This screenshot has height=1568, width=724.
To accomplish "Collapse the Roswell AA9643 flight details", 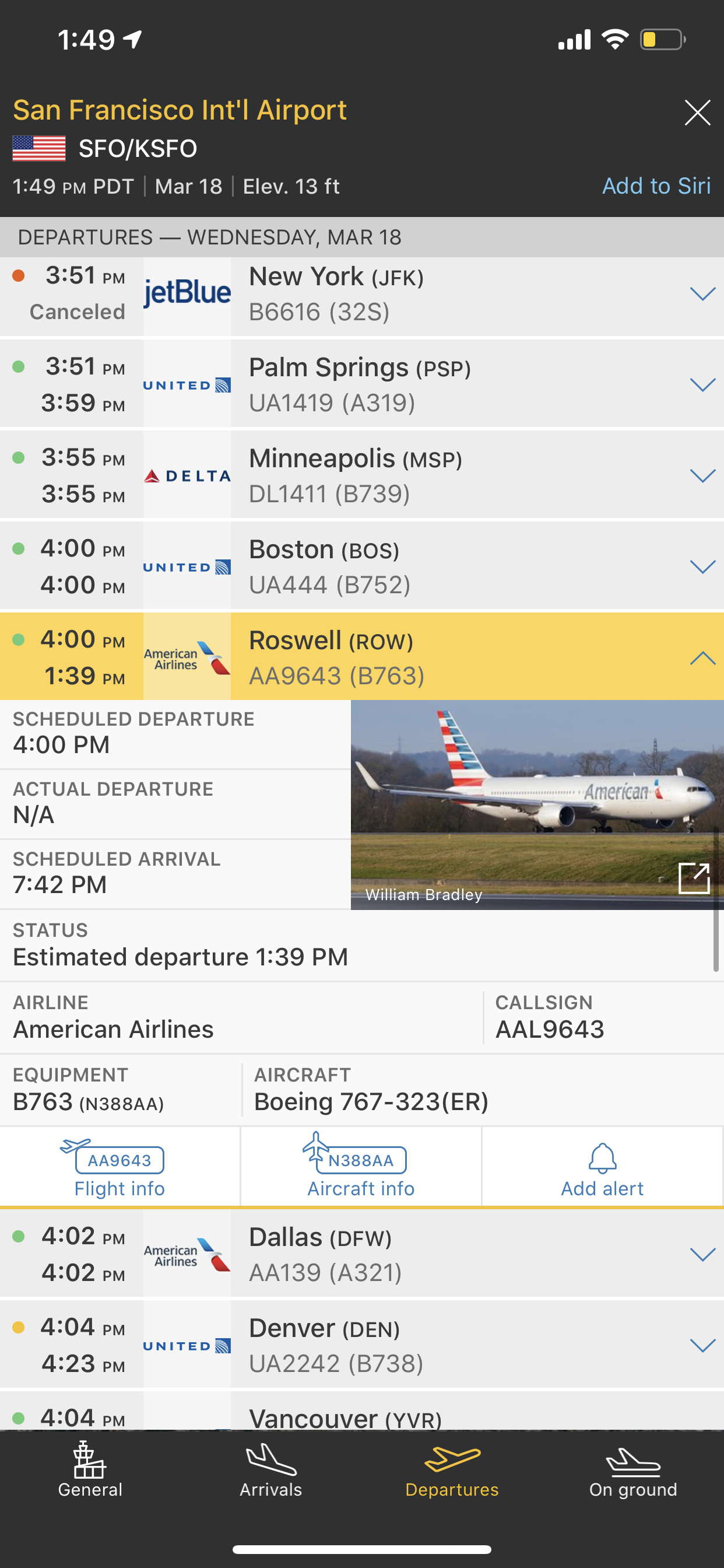I will pyautogui.click(x=702, y=658).
